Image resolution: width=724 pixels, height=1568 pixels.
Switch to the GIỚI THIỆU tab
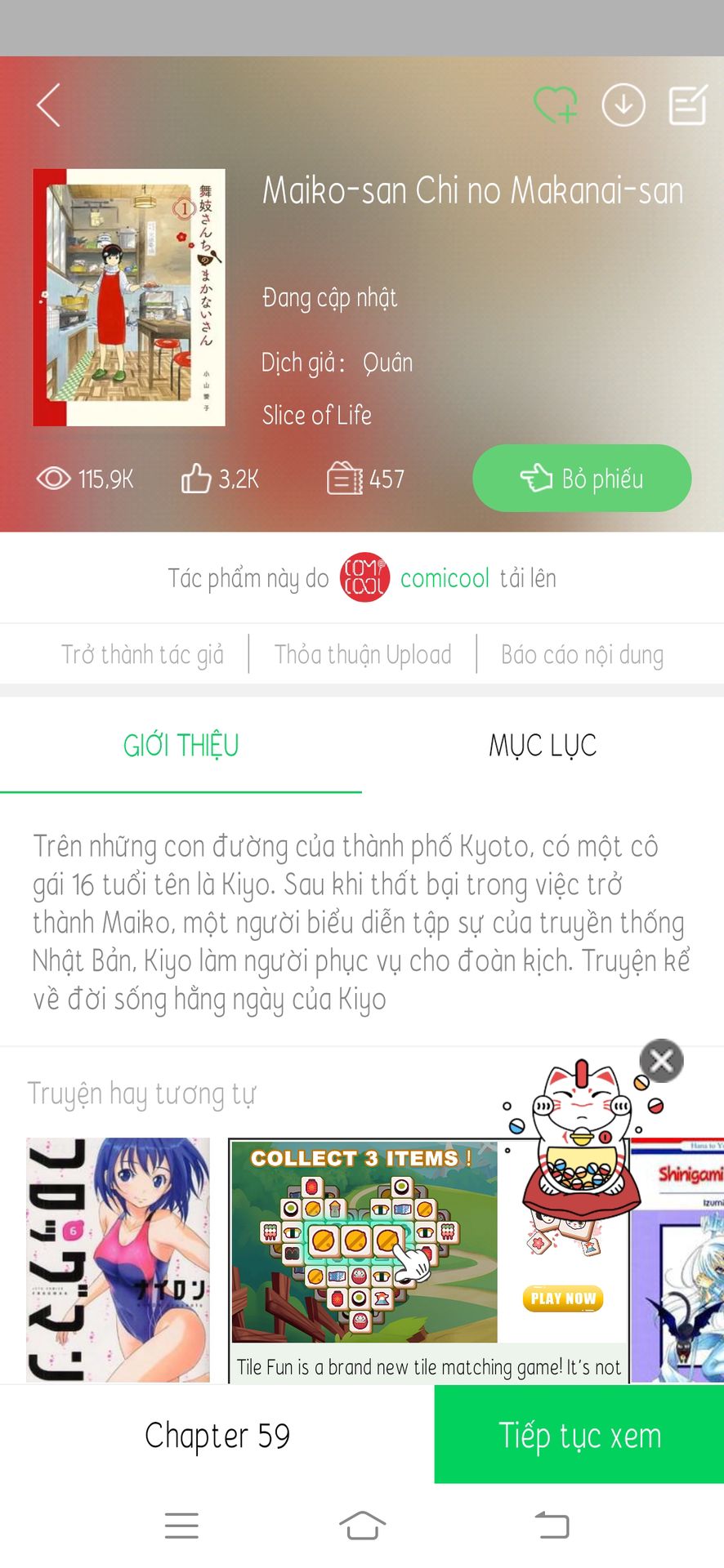click(x=181, y=746)
